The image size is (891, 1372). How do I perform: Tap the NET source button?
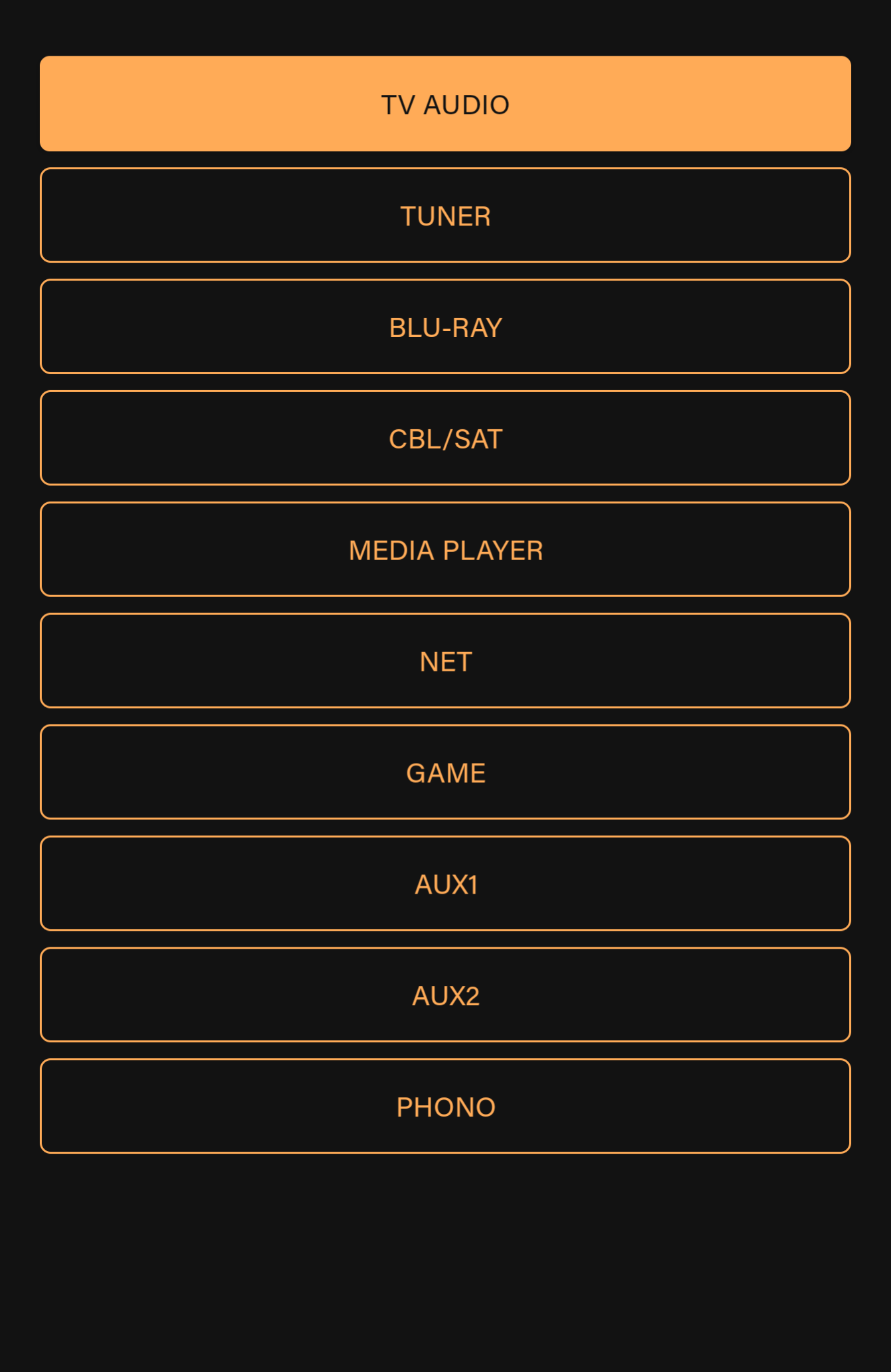pos(445,661)
